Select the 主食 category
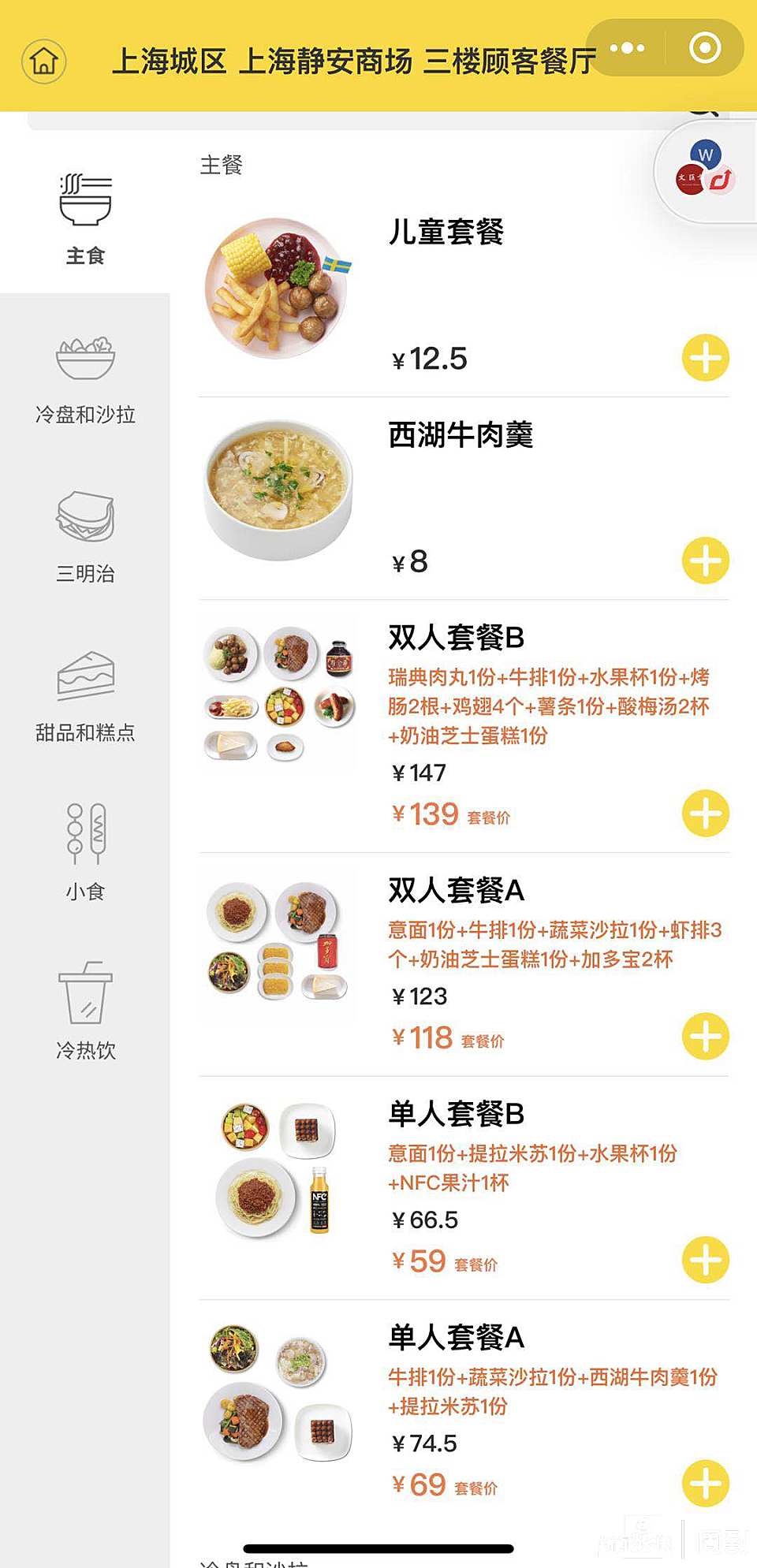 tap(85, 219)
